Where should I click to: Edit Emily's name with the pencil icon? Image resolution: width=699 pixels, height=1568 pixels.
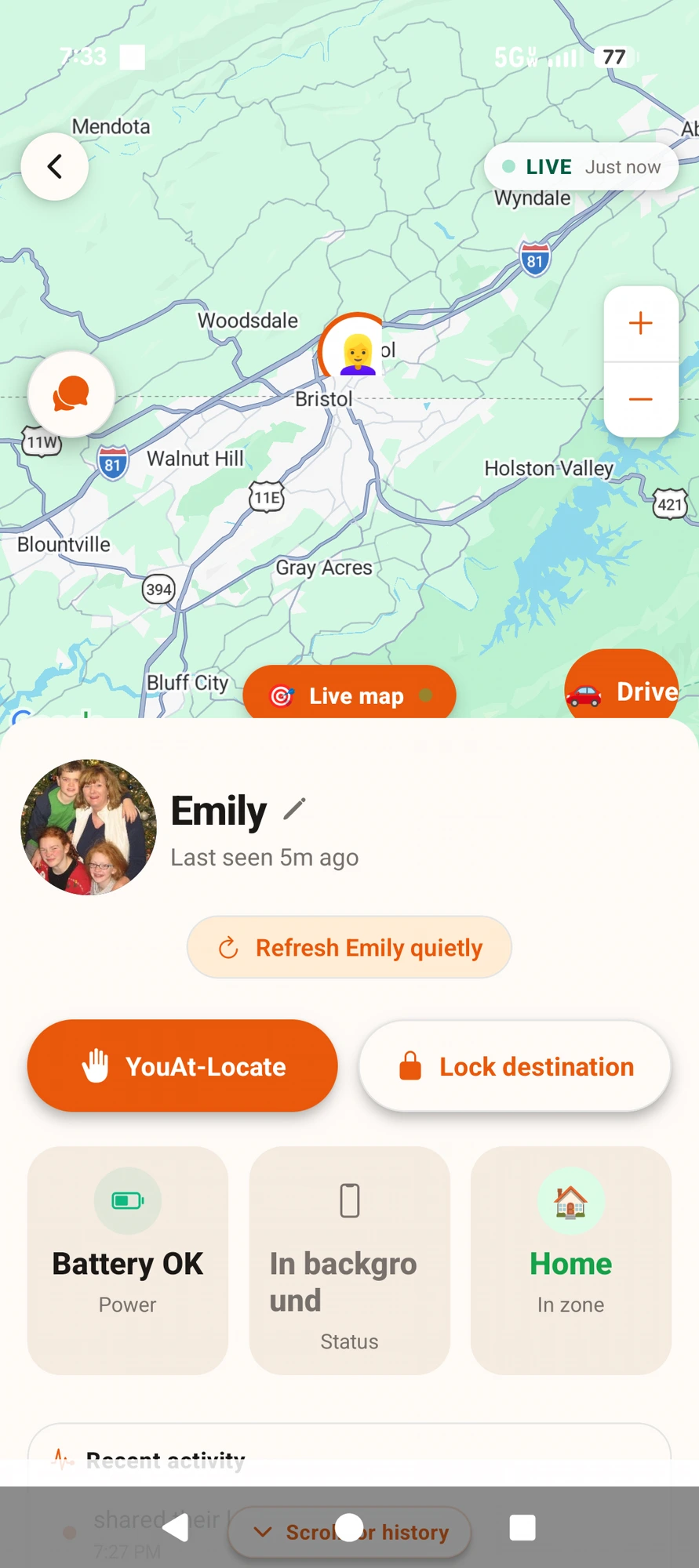[294, 809]
